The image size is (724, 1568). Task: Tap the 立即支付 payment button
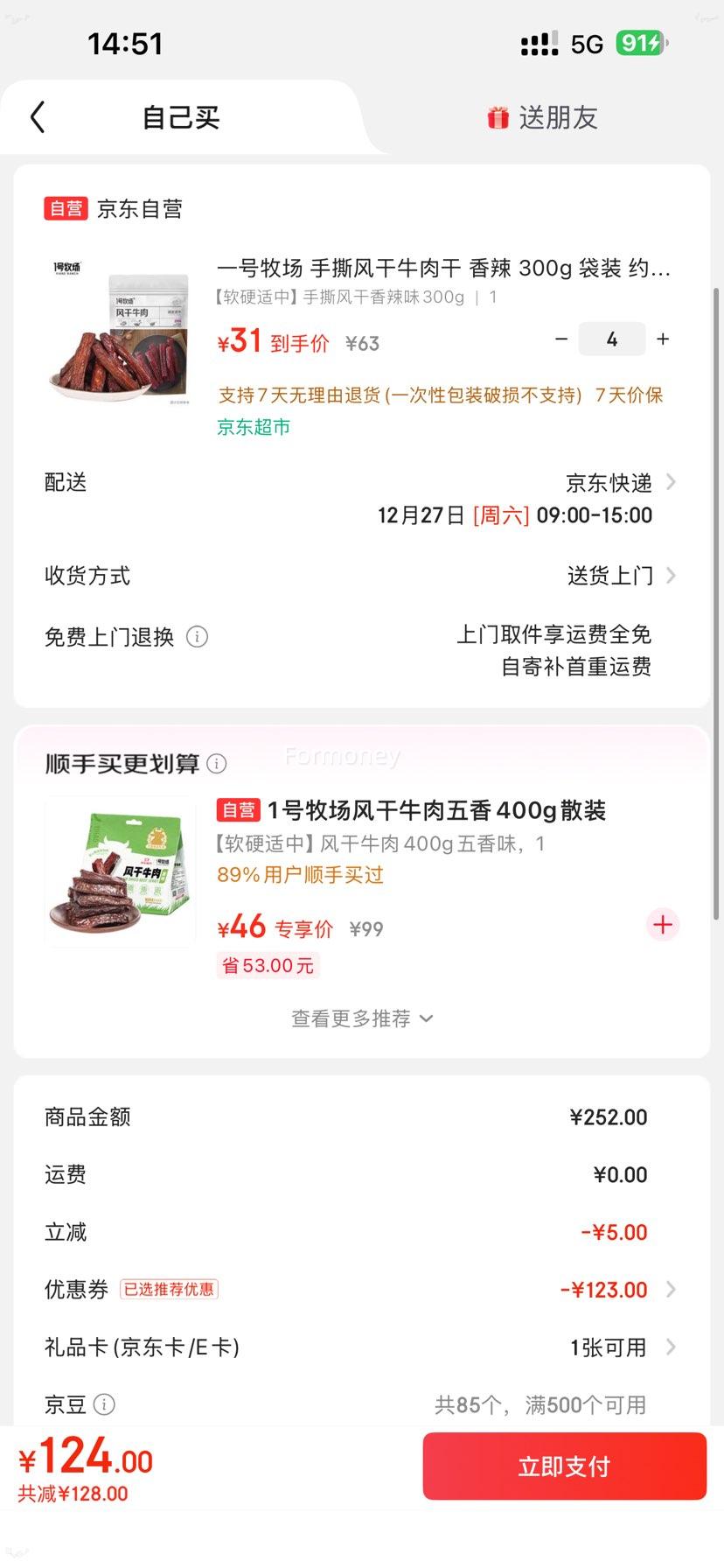(x=564, y=1466)
